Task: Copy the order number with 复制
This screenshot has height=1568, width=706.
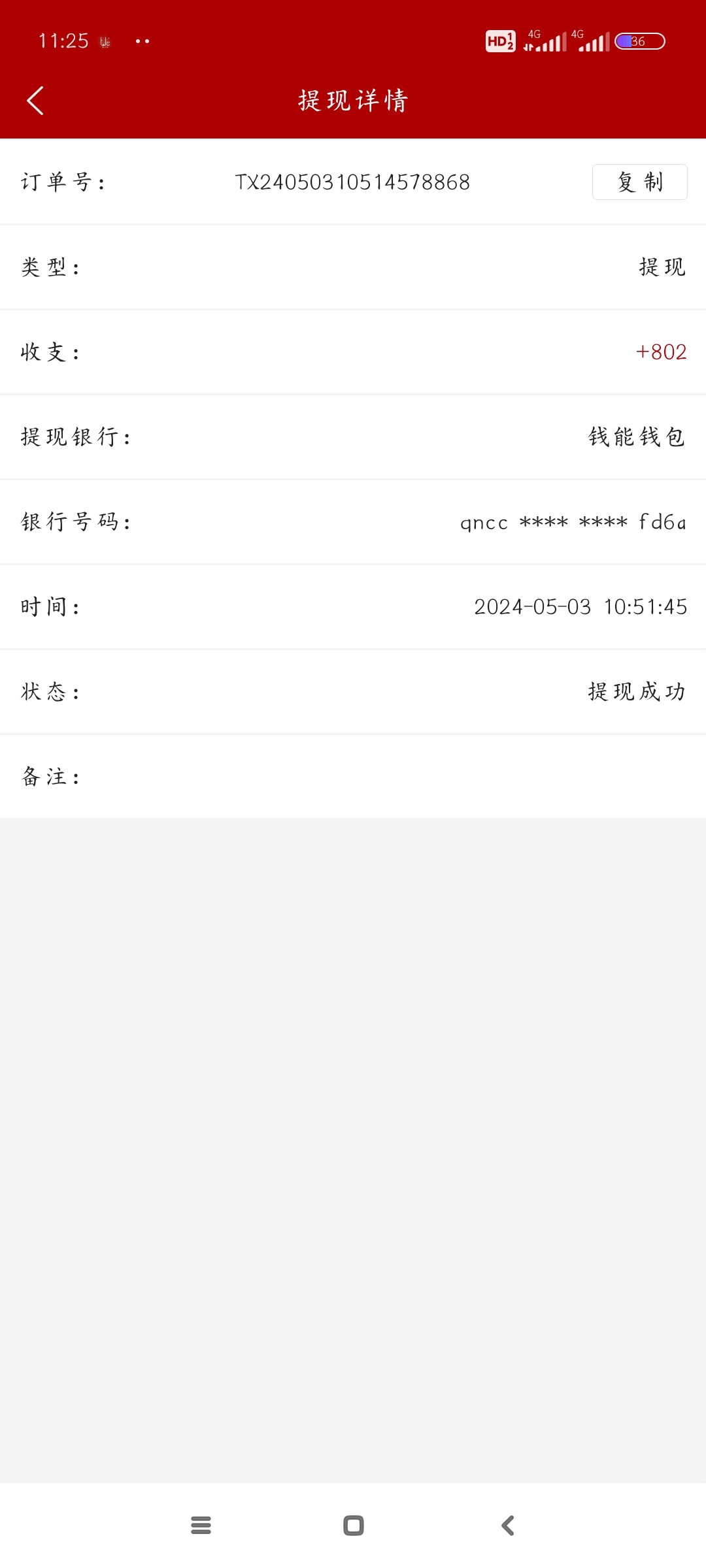Action: pos(639,182)
